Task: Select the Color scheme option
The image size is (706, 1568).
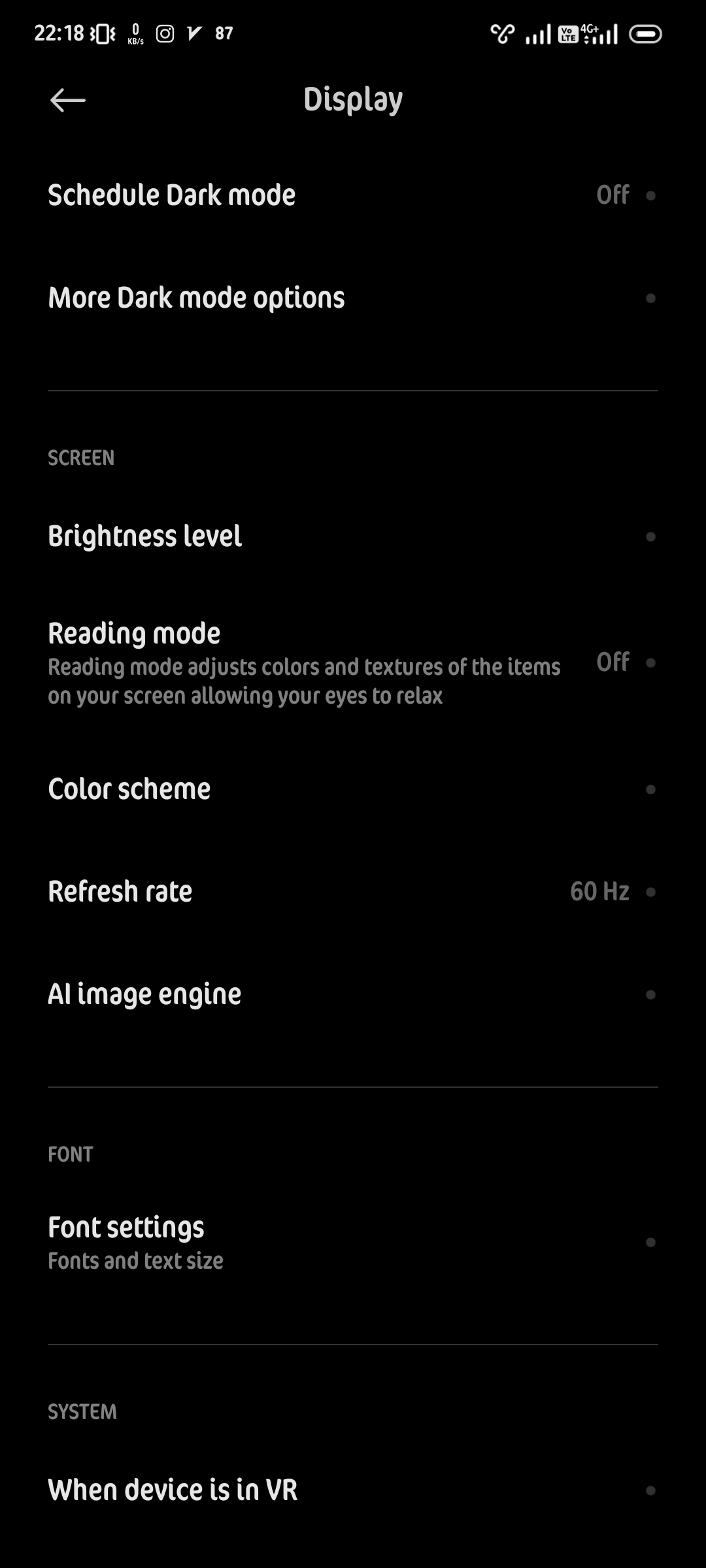Action: point(353,789)
